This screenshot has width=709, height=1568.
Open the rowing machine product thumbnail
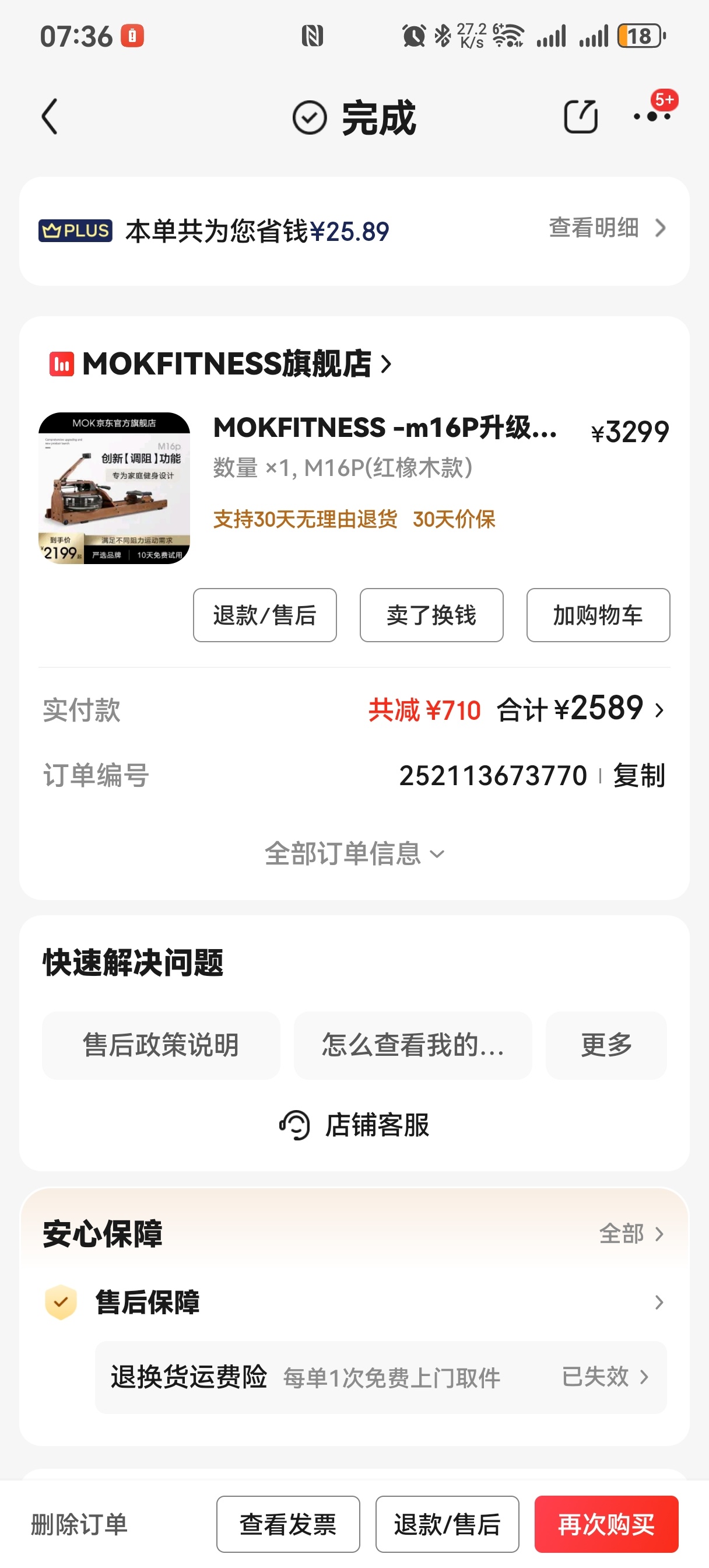point(114,488)
